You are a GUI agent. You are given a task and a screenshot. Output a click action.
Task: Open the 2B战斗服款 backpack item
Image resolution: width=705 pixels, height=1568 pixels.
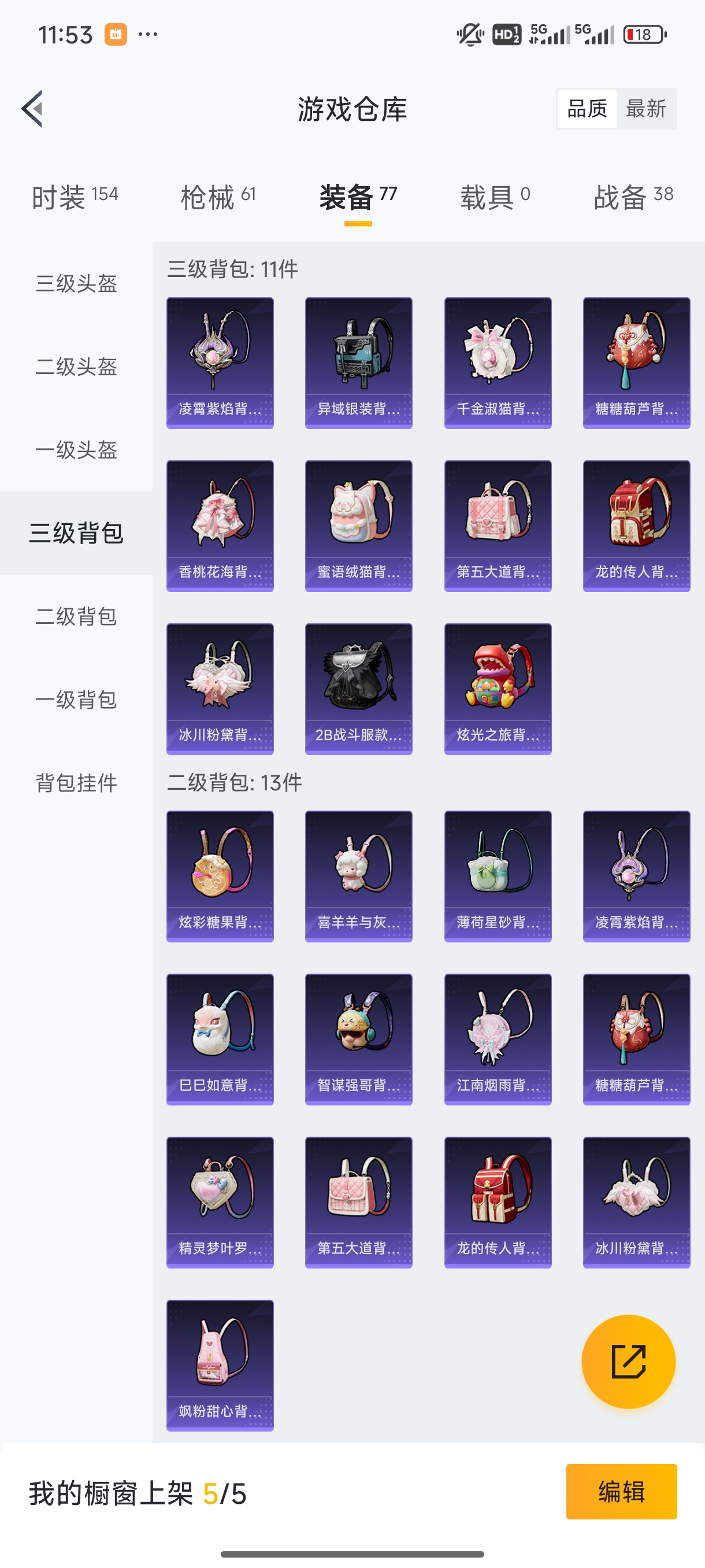tap(358, 689)
